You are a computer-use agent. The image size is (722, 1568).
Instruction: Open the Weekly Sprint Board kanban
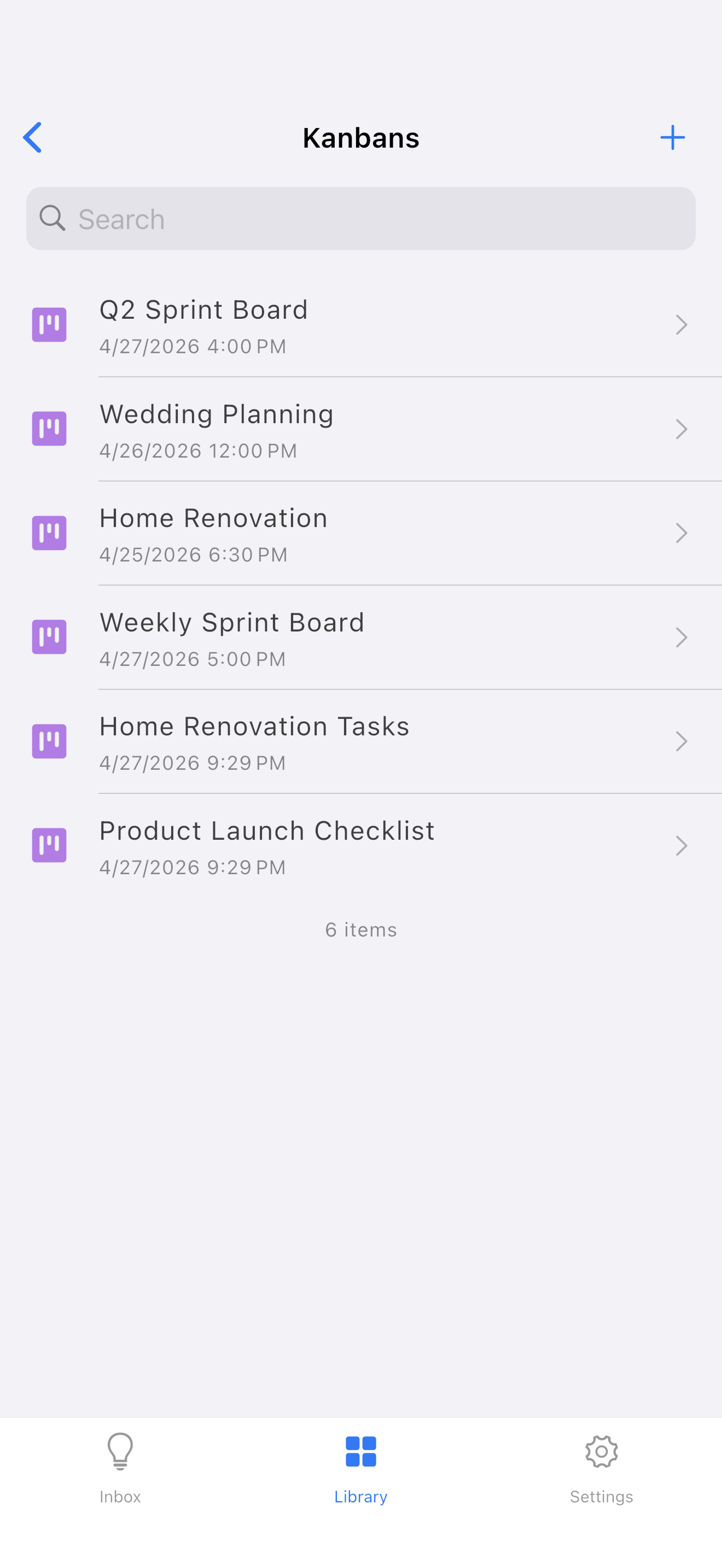361,637
